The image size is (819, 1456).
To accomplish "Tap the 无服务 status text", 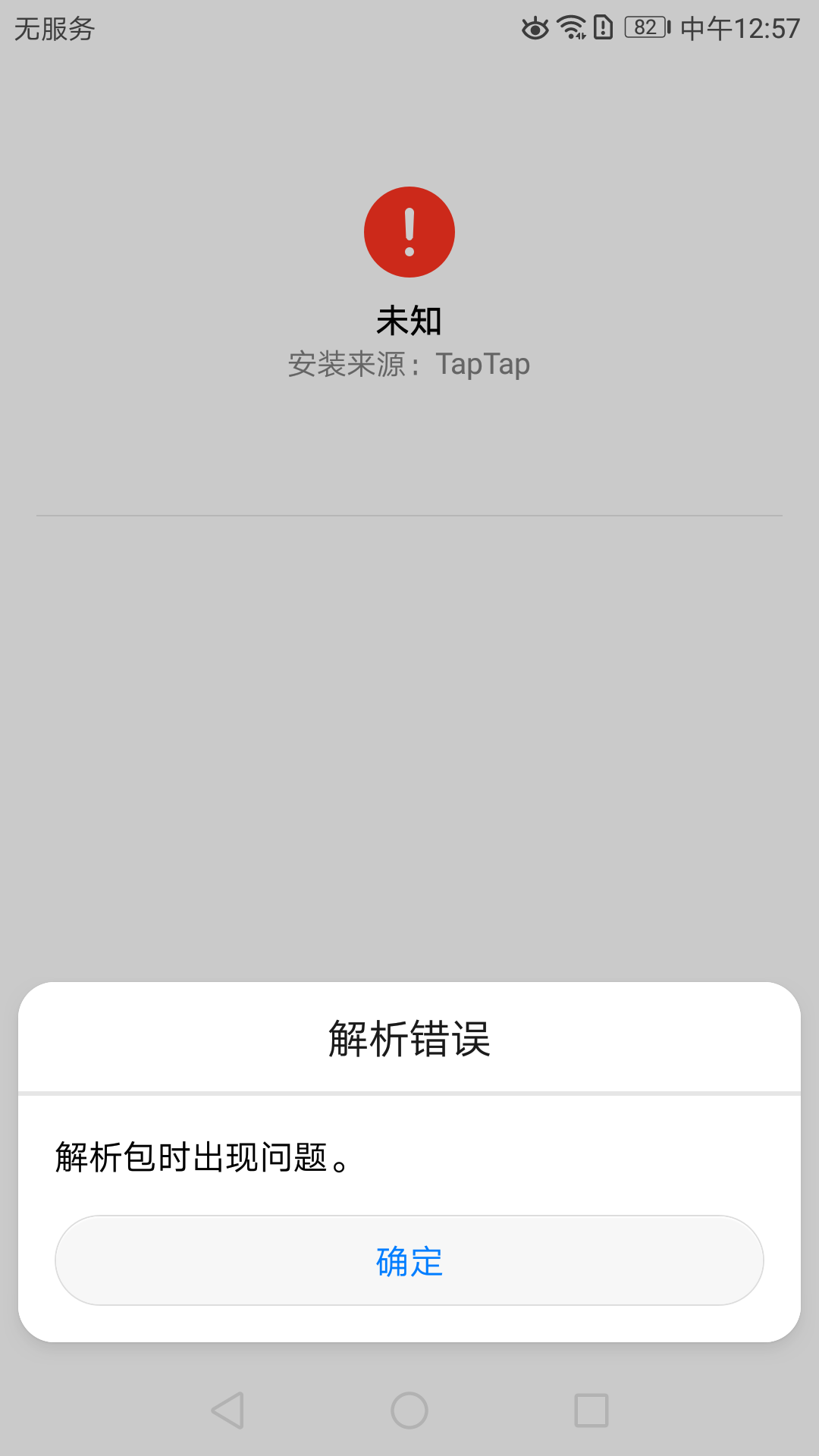I will pyautogui.click(x=53, y=29).
